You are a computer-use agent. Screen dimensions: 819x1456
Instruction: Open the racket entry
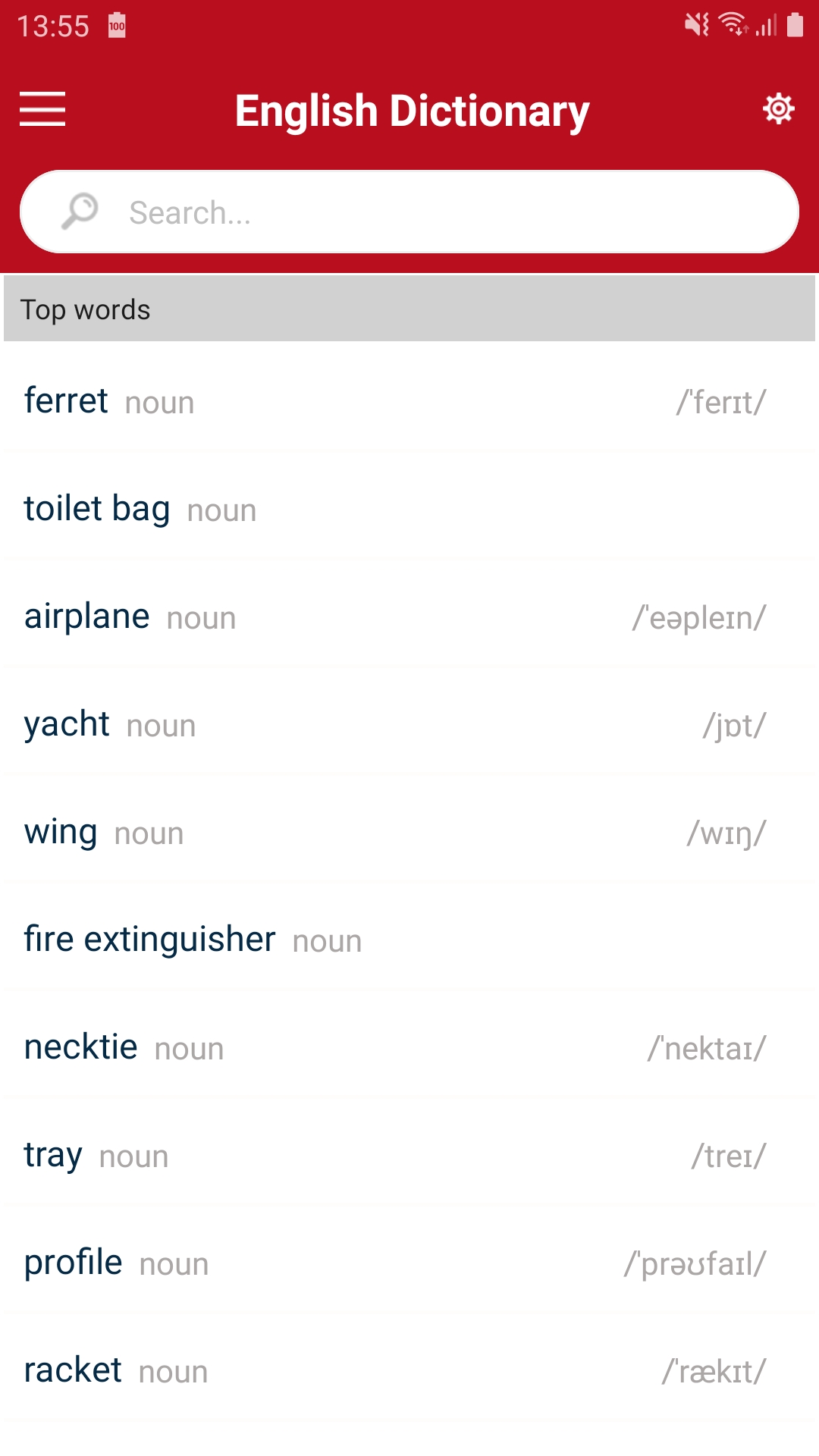point(73,1370)
